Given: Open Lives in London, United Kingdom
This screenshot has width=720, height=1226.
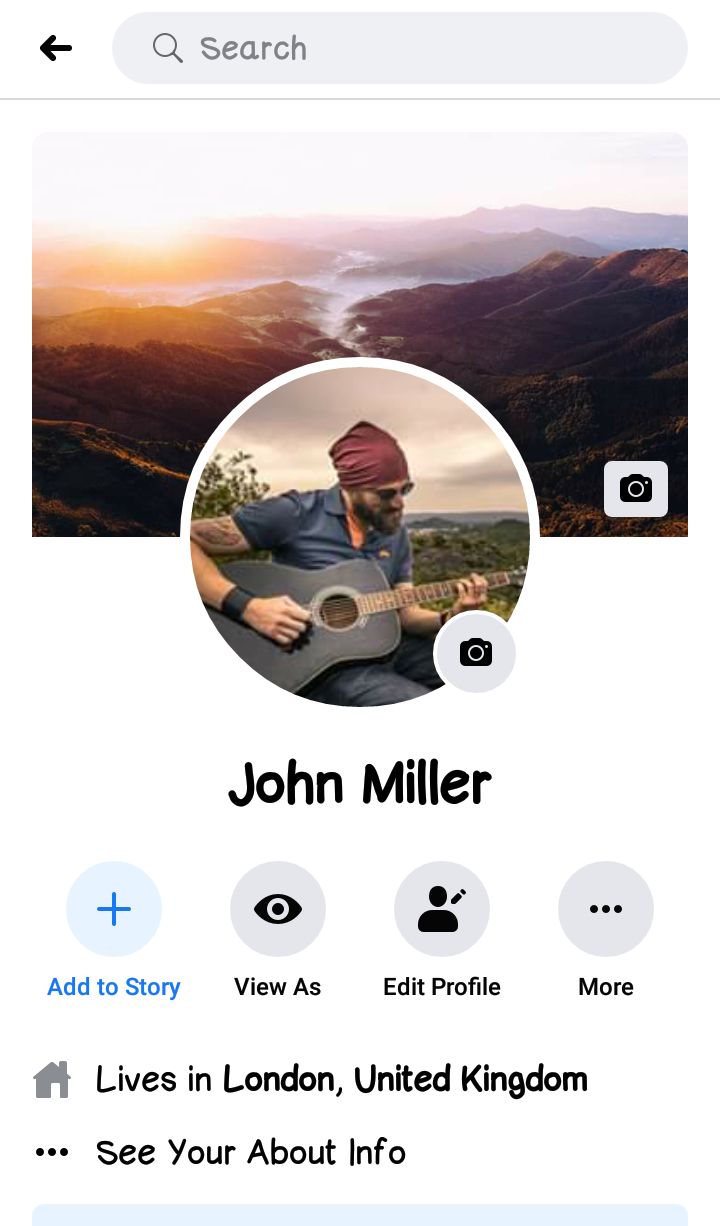Looking at the screenshot, I should click(340, 1080).
